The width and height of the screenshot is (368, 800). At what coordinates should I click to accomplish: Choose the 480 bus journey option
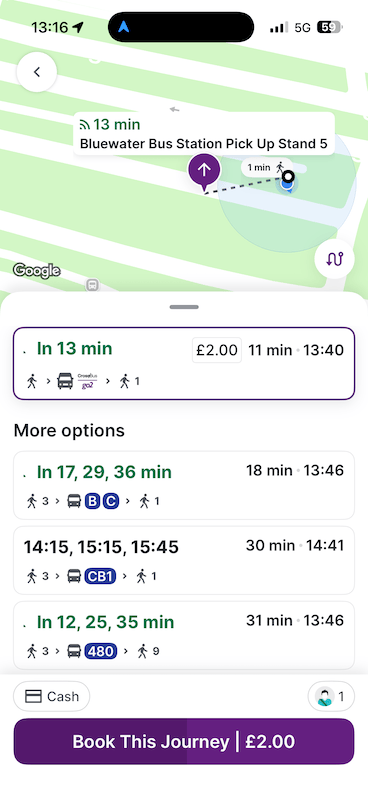(x=184, y=635)
